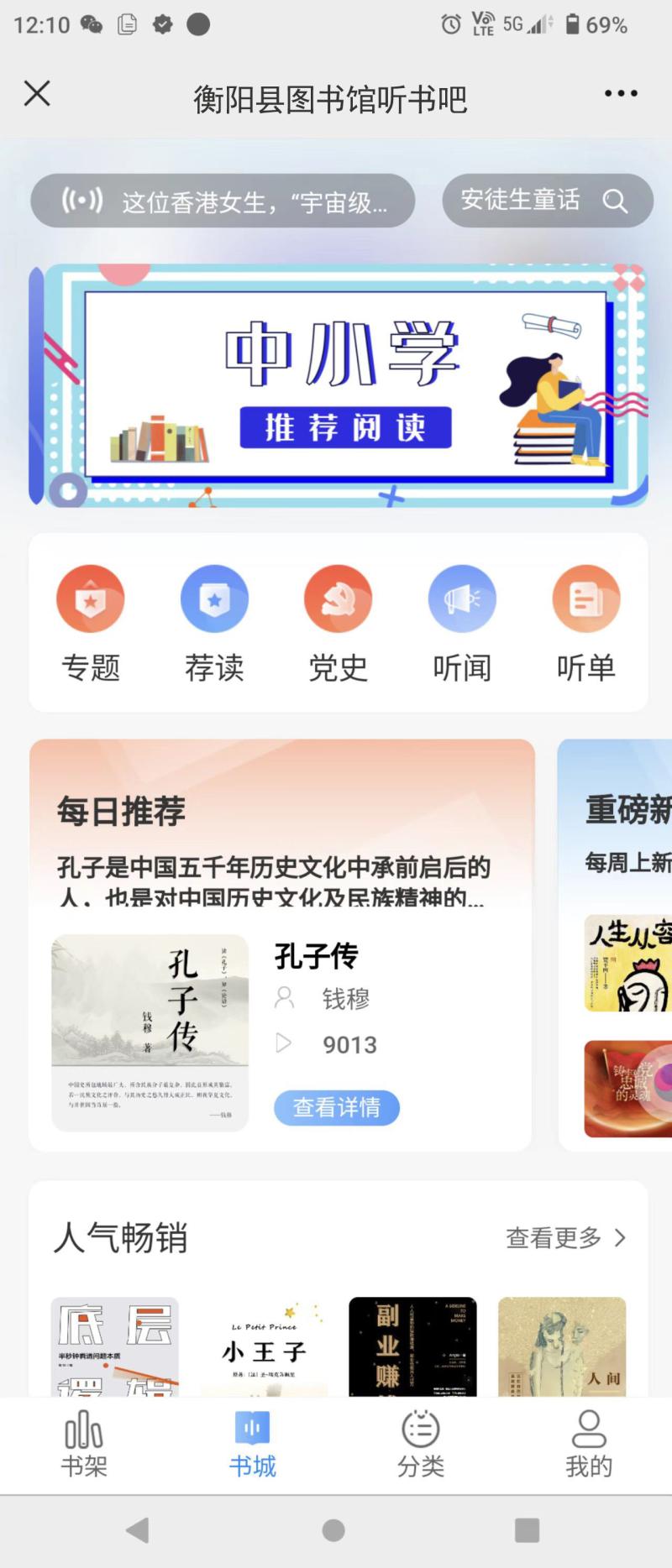Open the 小王子 book cover

coord(264,1346)
